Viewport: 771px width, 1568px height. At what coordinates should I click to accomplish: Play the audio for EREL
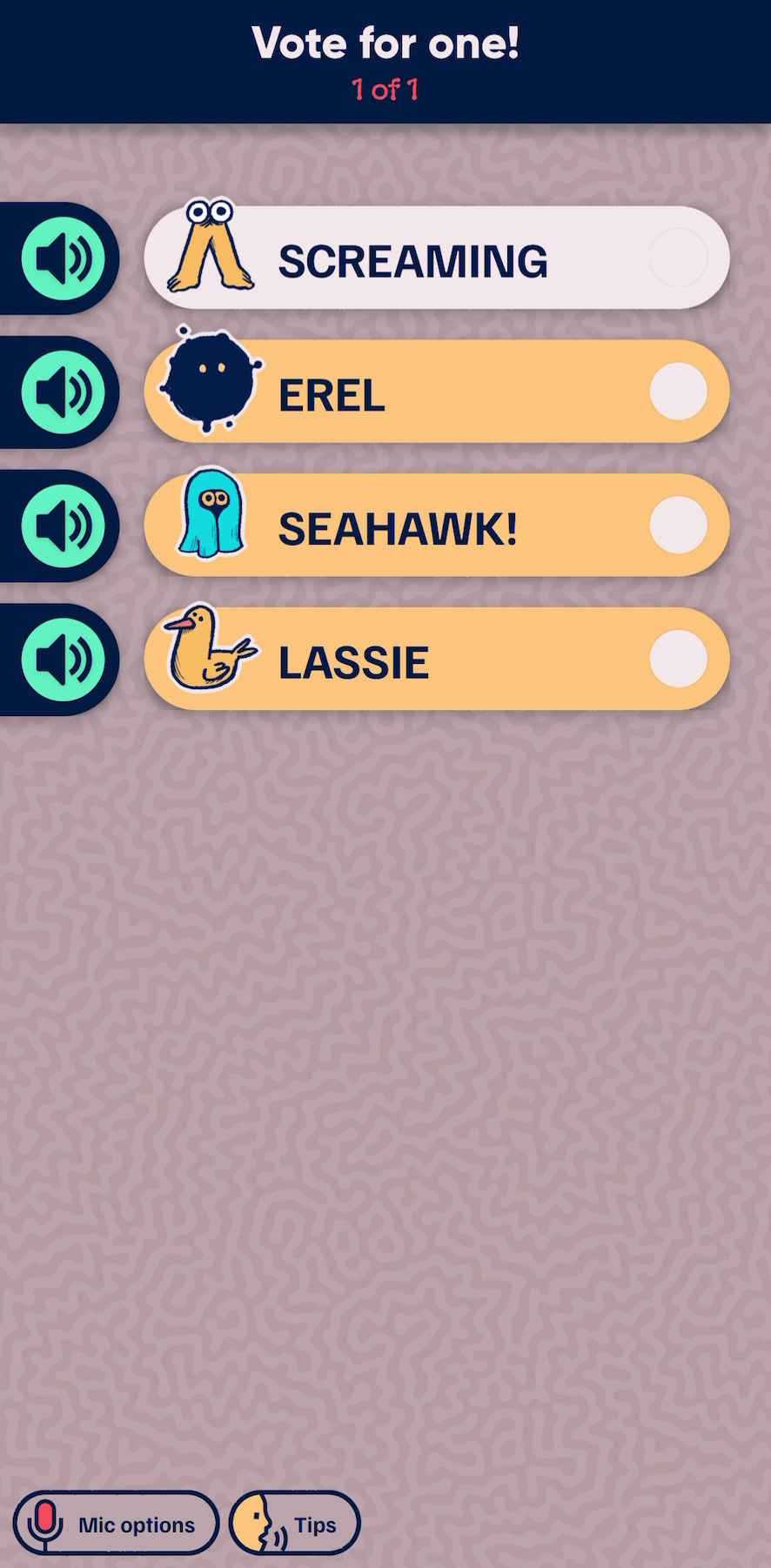coord(63,392)
